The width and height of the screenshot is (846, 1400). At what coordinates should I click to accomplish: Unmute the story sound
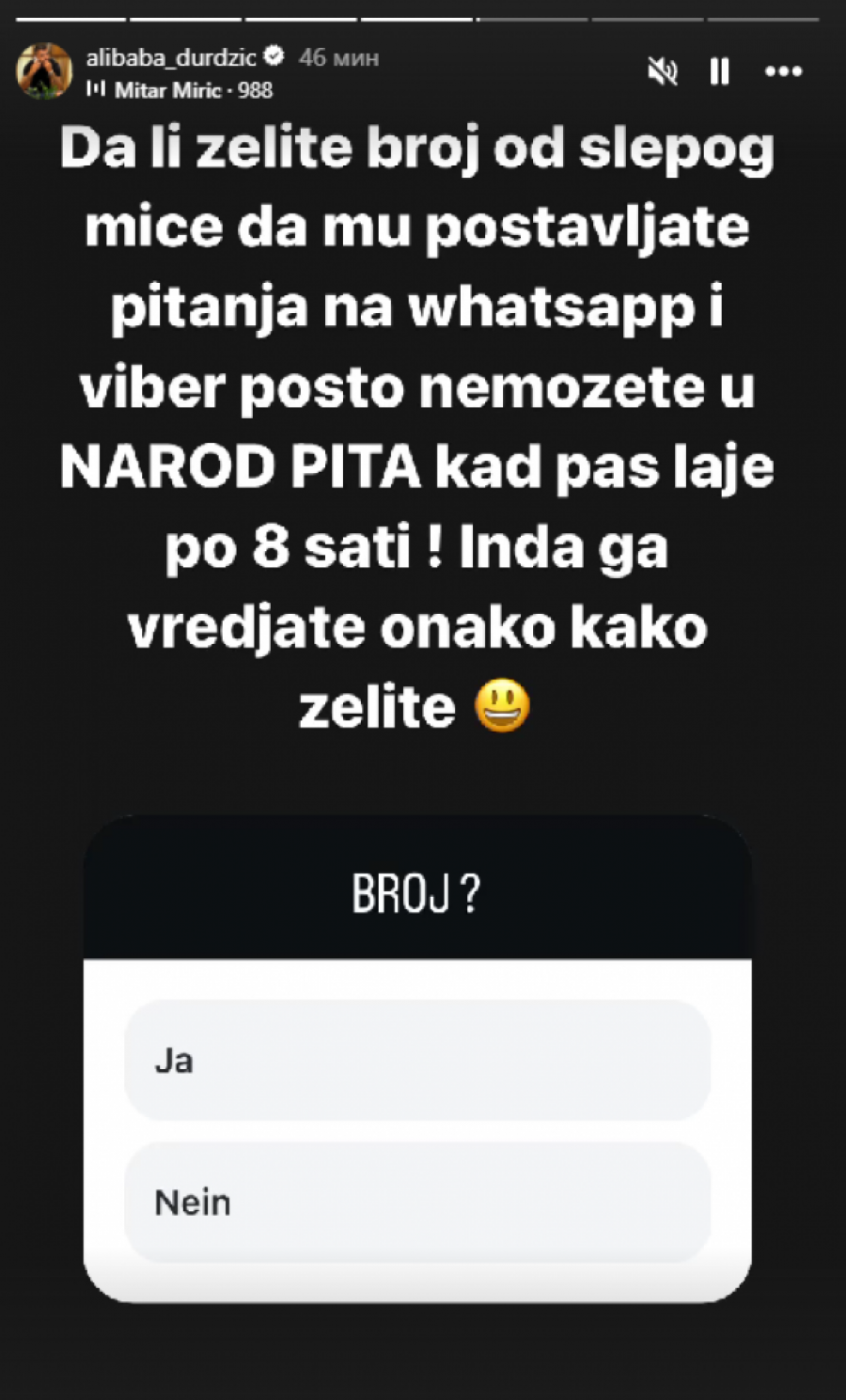coord(663,71)
